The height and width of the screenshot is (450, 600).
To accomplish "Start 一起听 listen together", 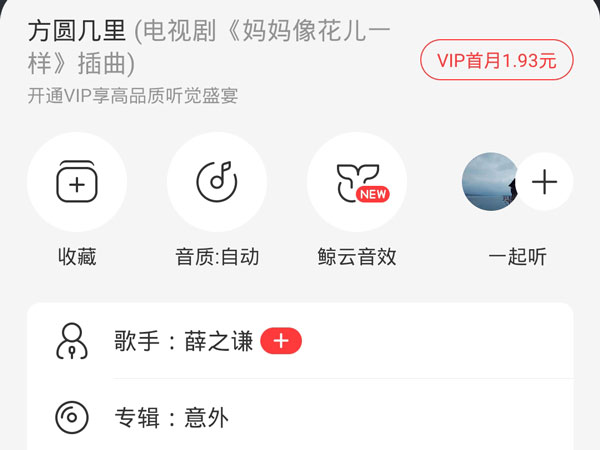I will (517, 182).
